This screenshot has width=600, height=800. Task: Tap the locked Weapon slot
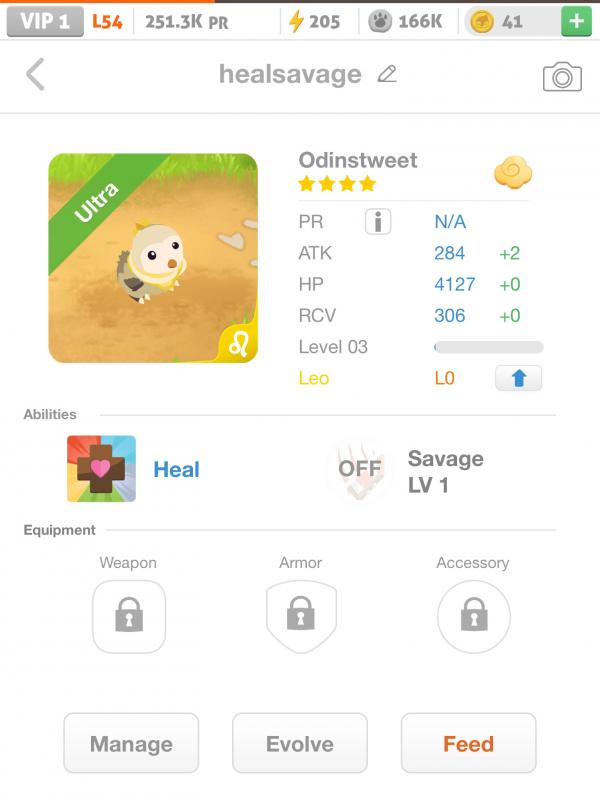pos(128,616)
